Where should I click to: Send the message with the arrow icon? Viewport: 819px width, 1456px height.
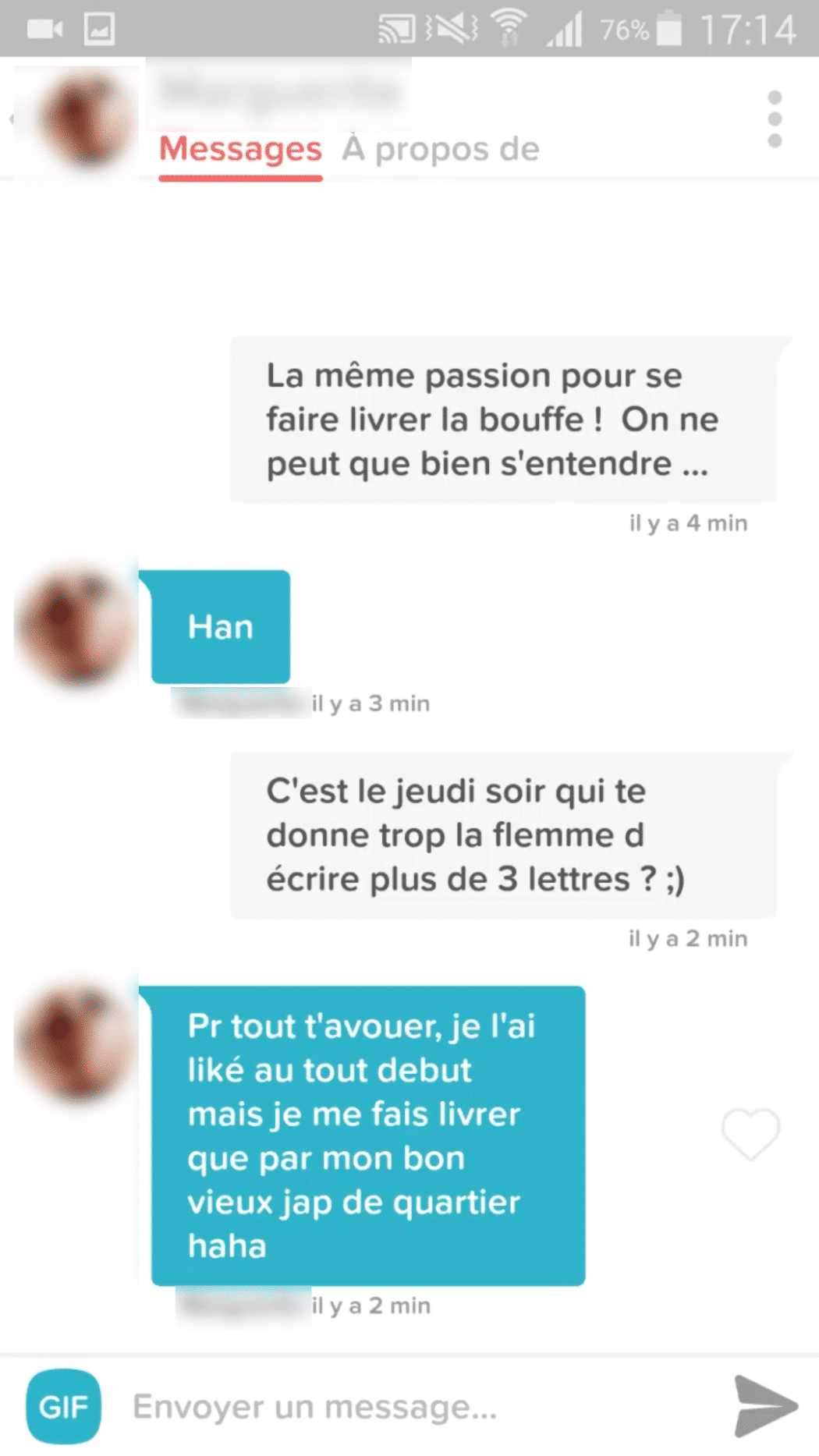pos(766,1407)
